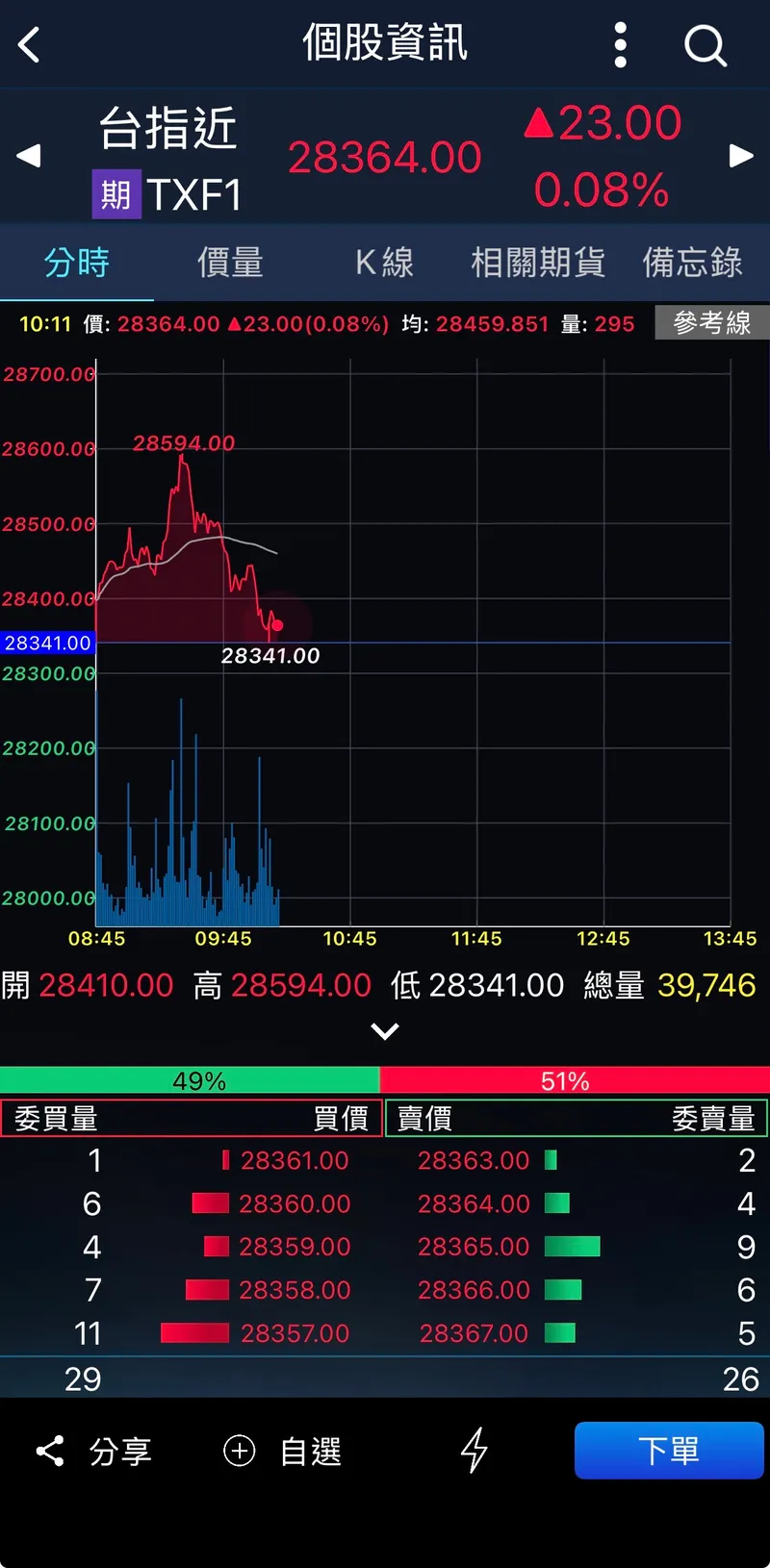The image size is (770, 1568).
Task: Switch to the 價量 tab
Action: 230,262
